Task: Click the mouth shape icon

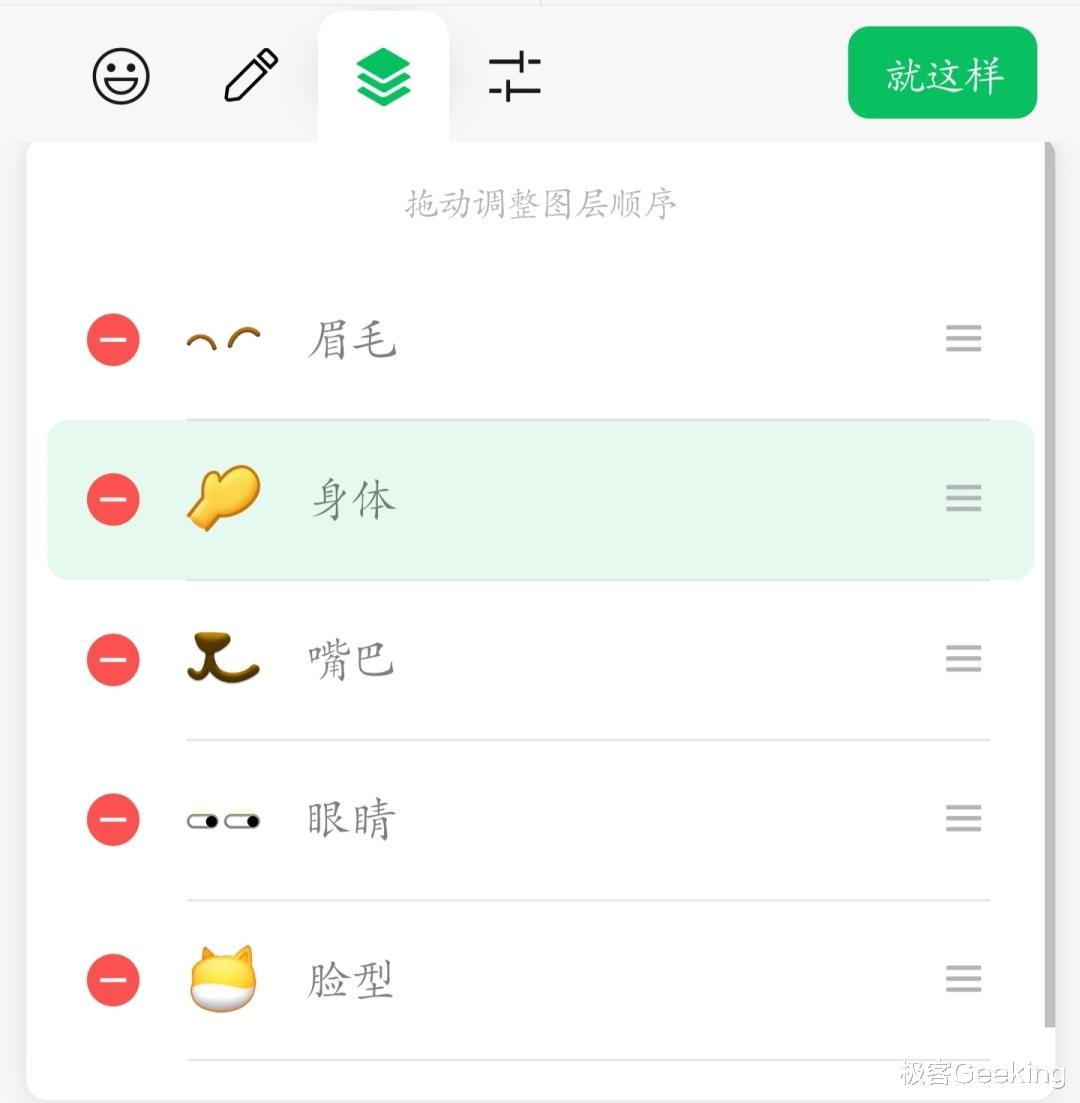Action: click(x=222, y=659)
